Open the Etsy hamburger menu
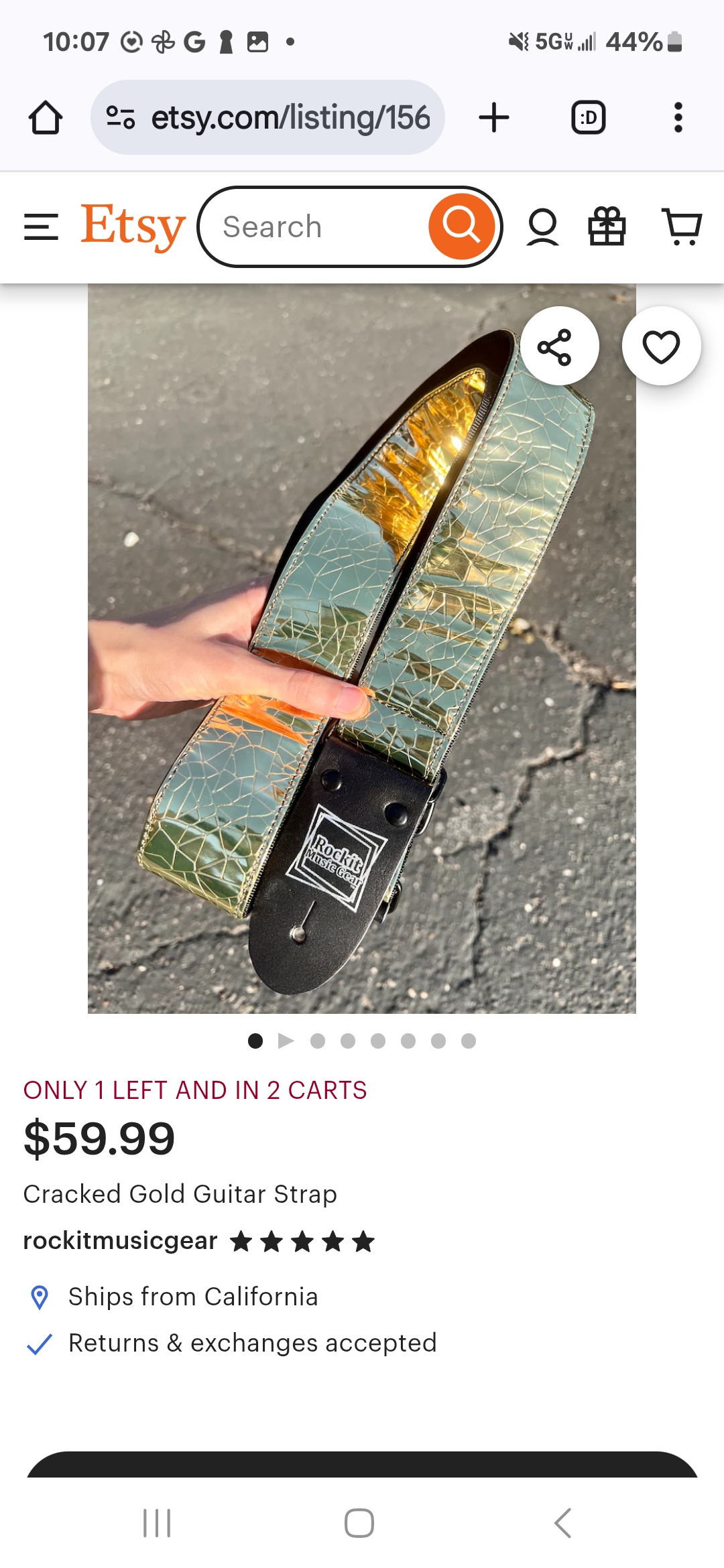724x1568 pixels. click(x=41, y=226)
